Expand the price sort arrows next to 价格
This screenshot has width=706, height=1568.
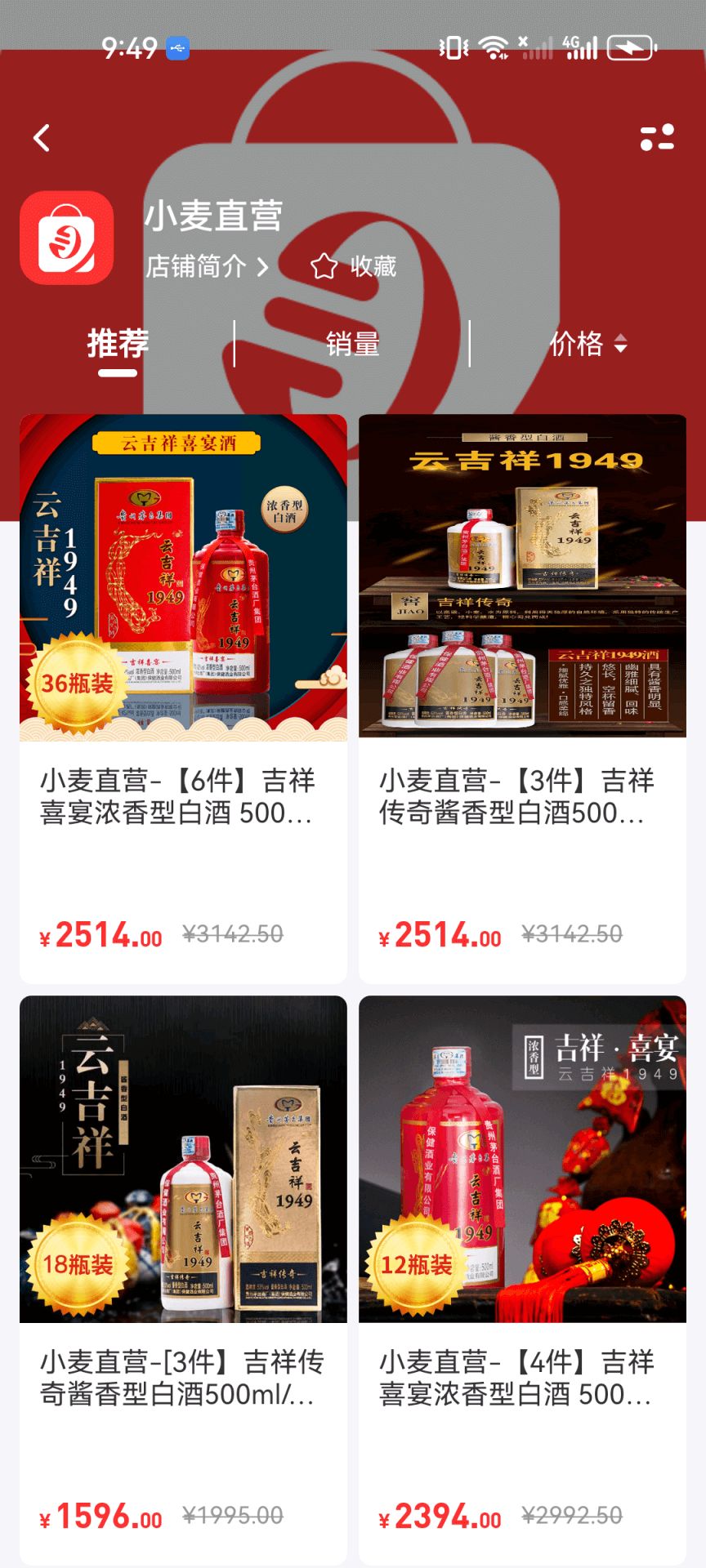(619, 345)
